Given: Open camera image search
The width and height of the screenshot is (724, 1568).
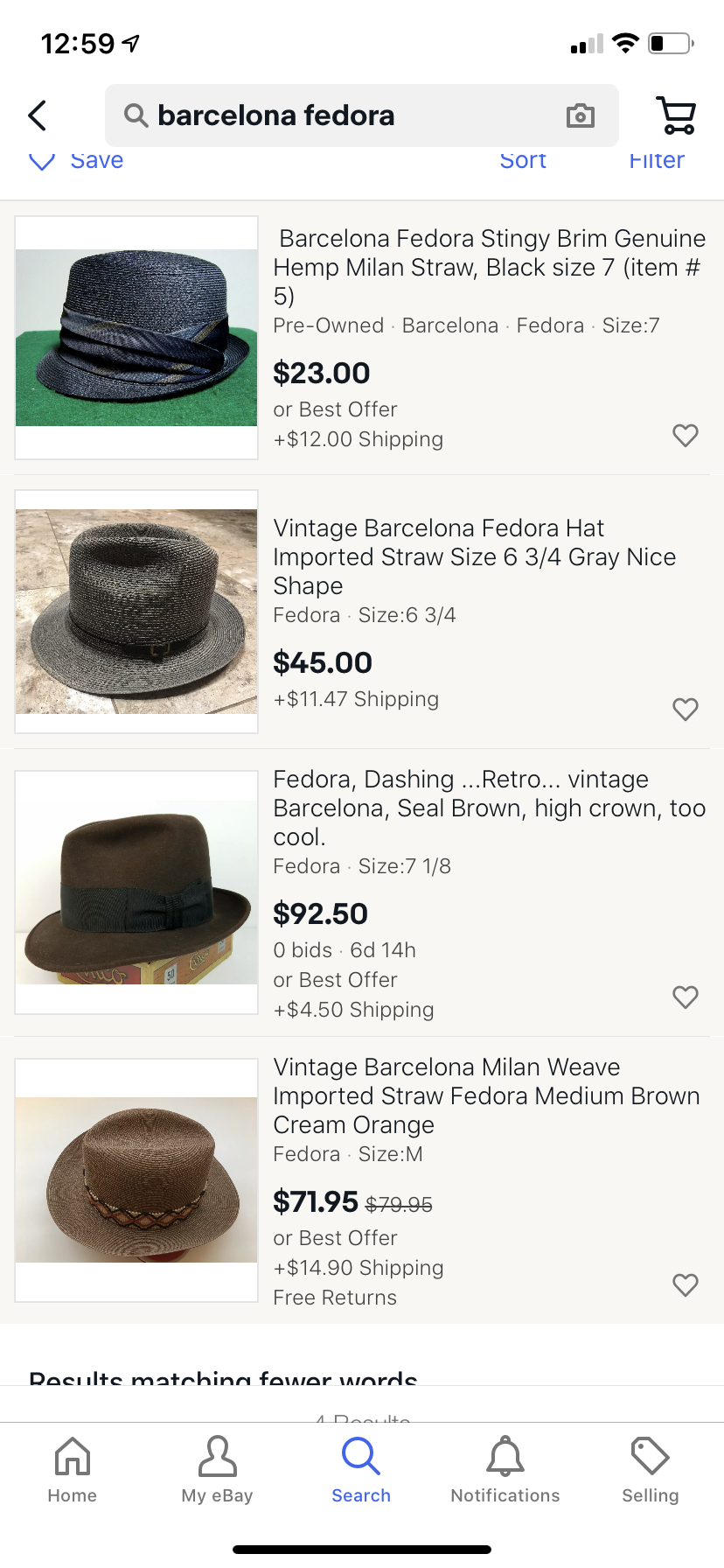Looking at the screenshot, I should pyautogui.click(x=581, y=115).
